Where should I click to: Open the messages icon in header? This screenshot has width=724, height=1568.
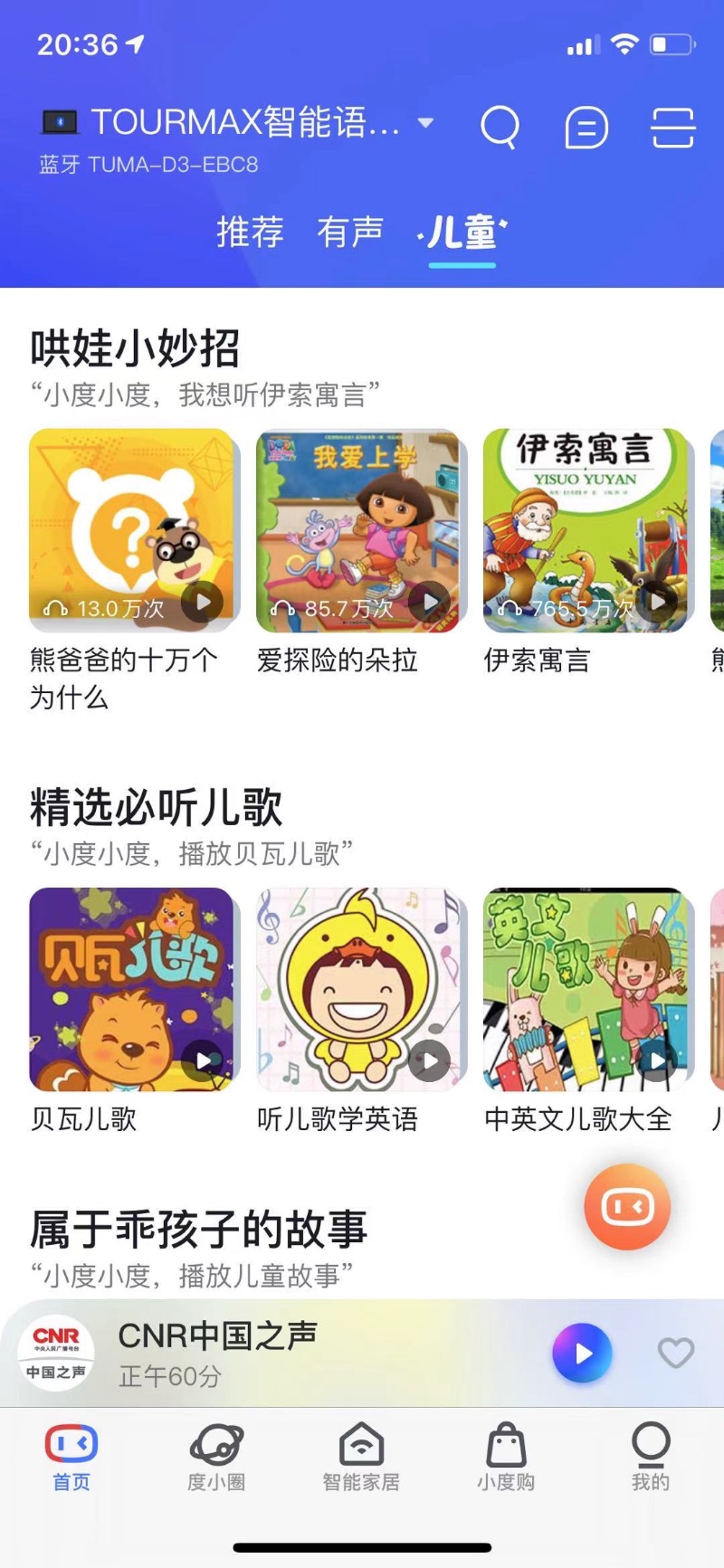[586, 128]
